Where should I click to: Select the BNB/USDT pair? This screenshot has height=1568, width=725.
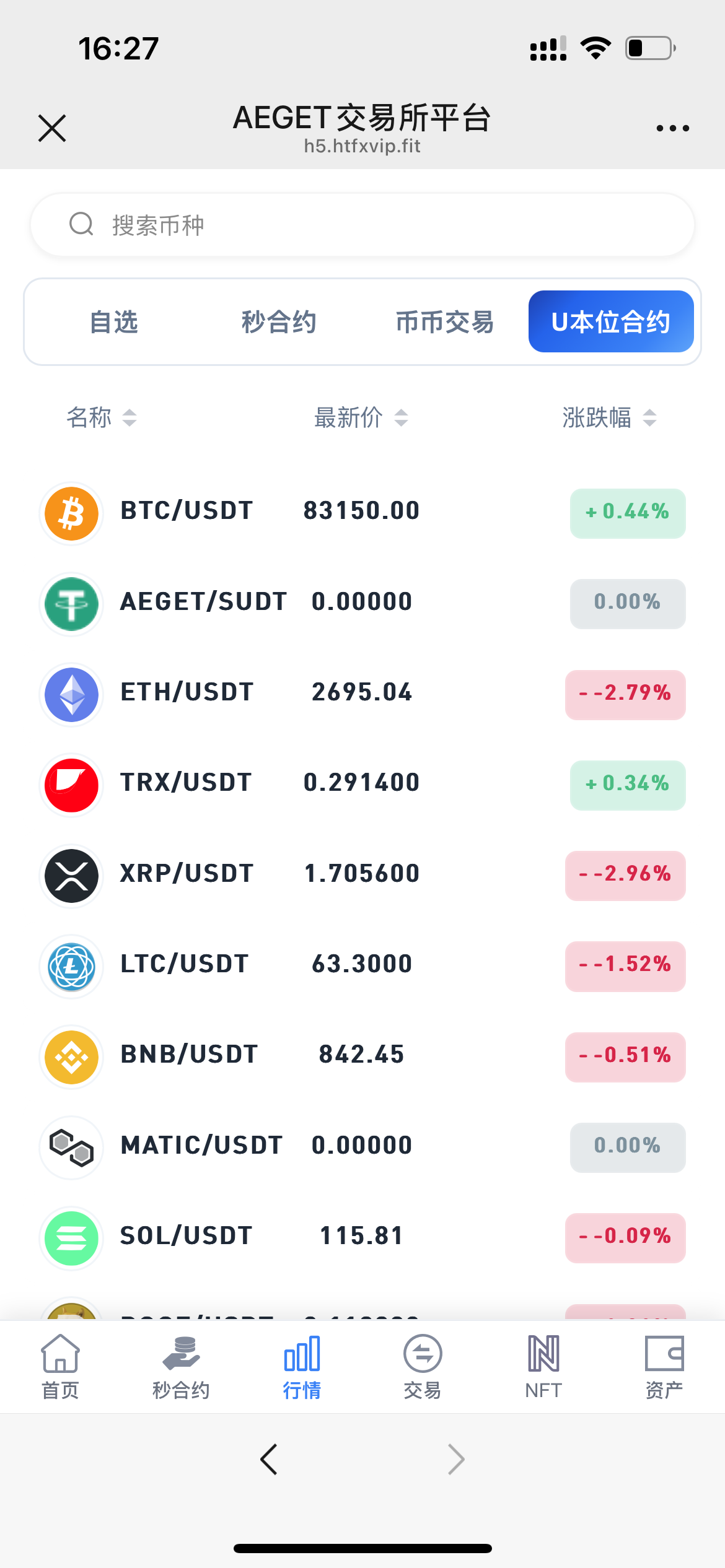[362, 1055]
